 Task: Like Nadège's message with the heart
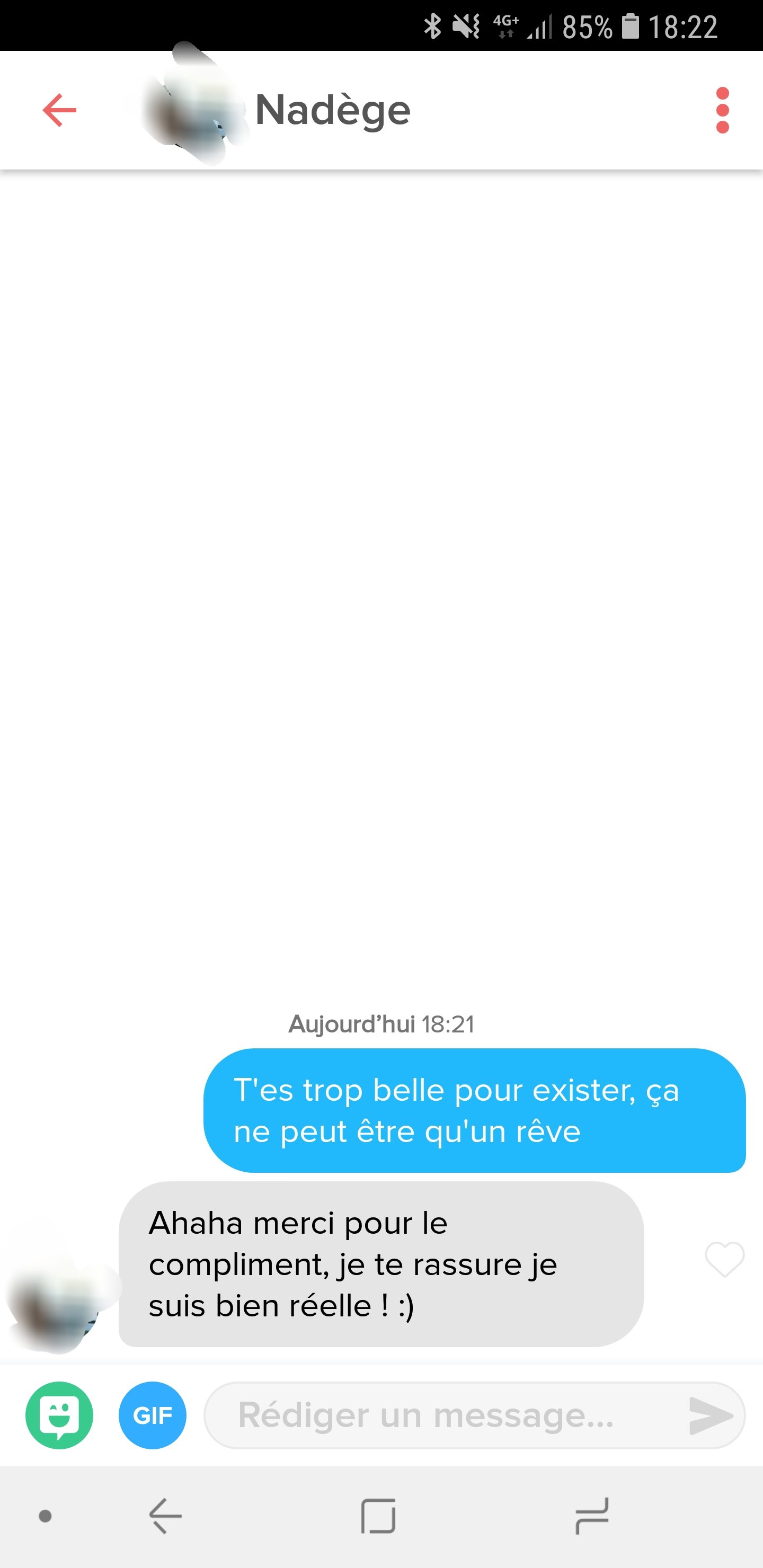(x=724, y=1259)
